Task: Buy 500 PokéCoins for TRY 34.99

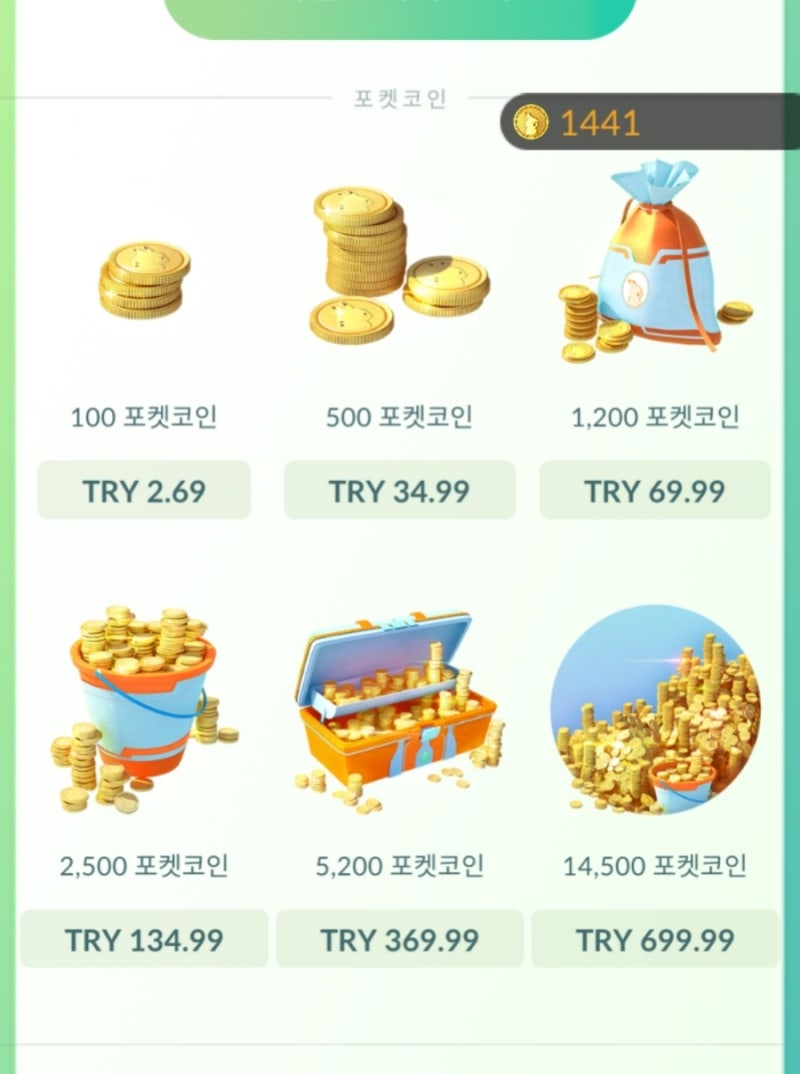Action: point(398,490)
